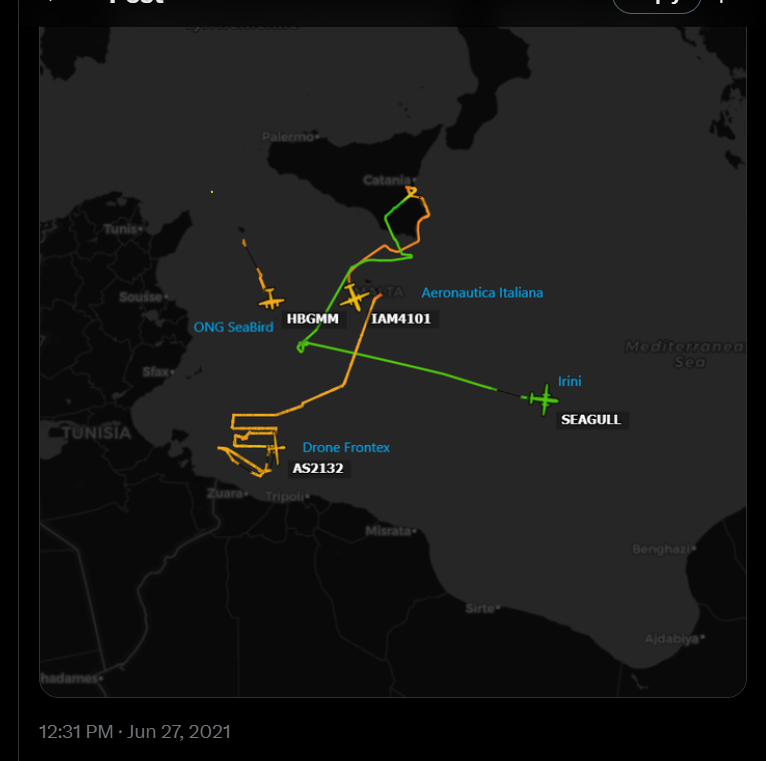Open the flight tracking map image

point(392,360)
